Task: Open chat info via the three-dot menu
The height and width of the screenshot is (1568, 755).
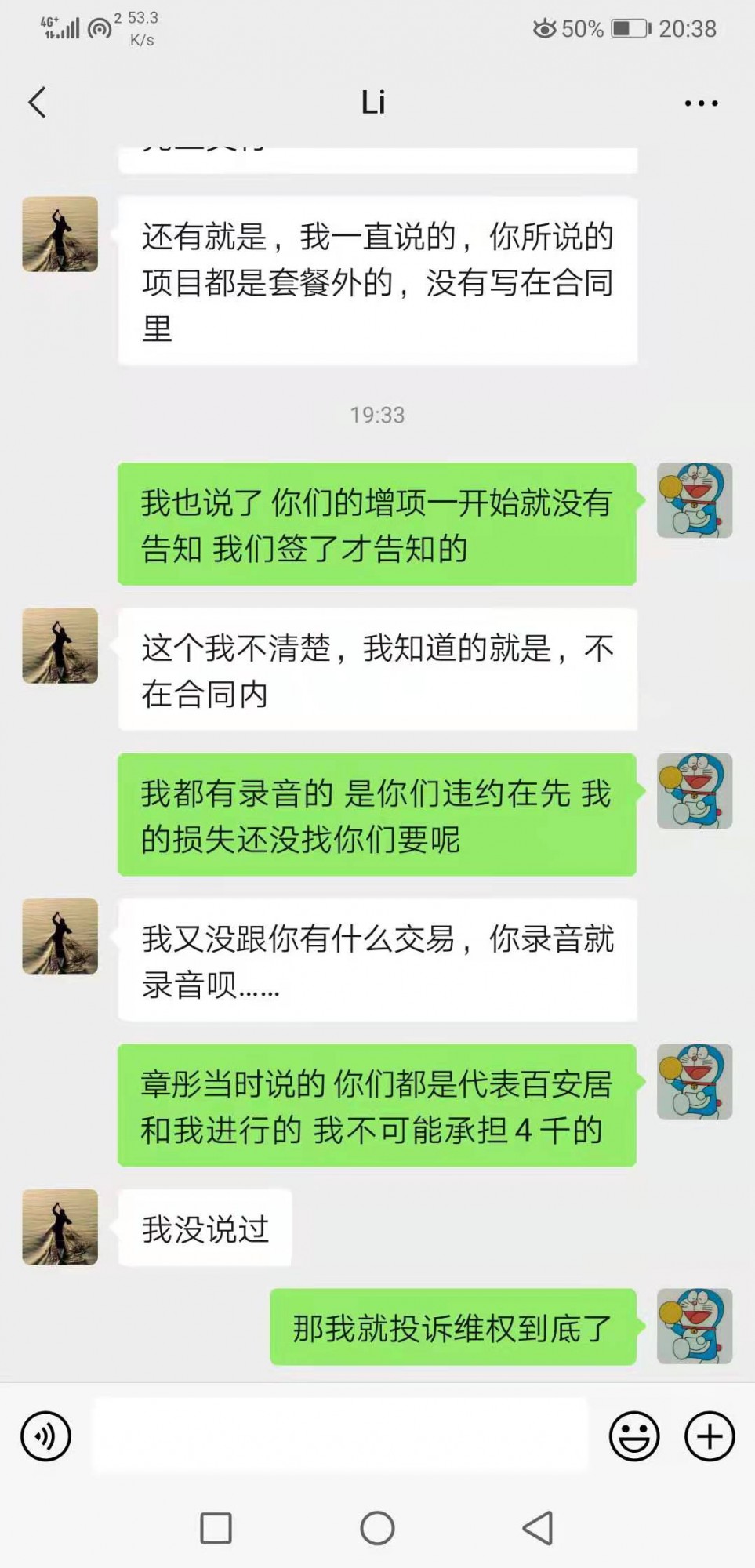Action: tap(700, 103)
